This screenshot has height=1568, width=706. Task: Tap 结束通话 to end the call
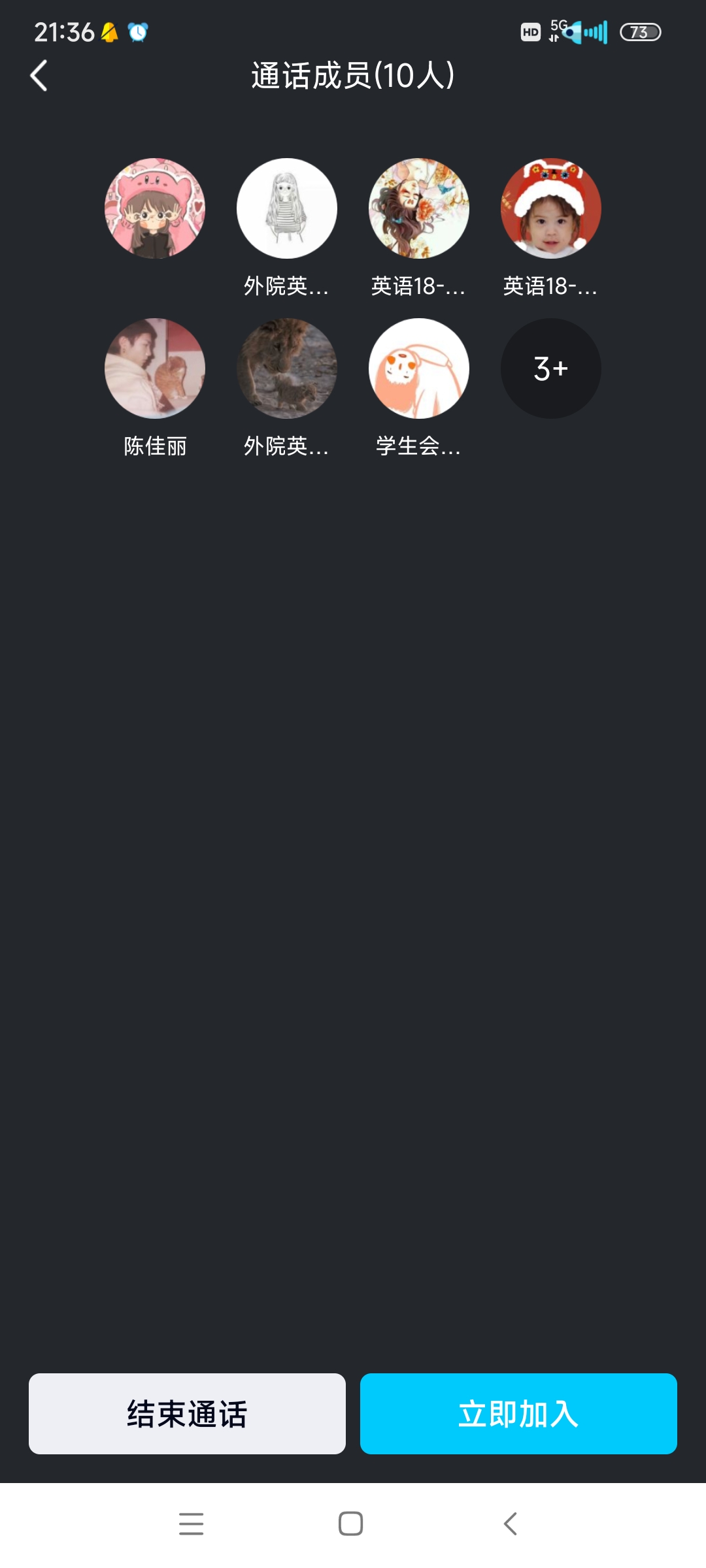click(x=187, y=1414)
